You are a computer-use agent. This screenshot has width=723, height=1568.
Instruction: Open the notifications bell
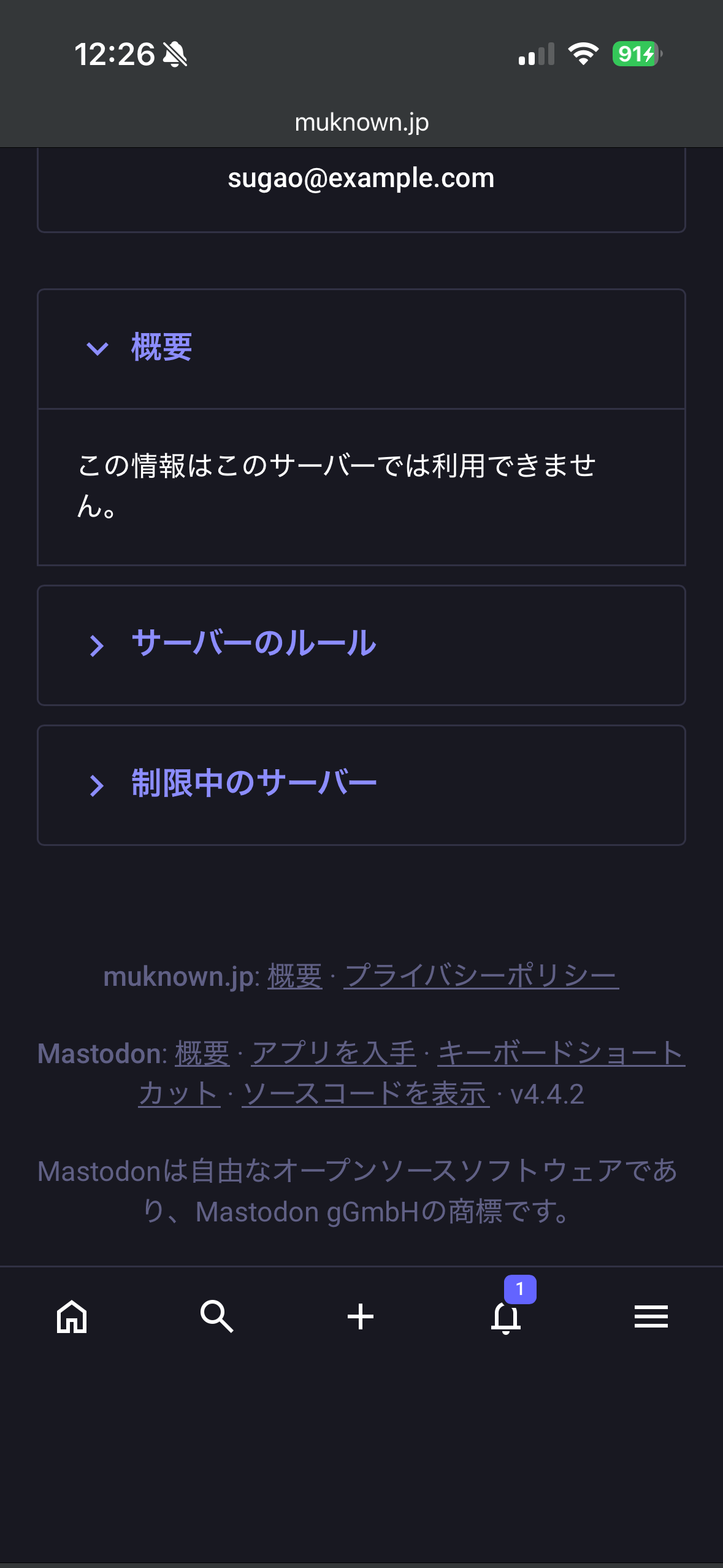[x=507, y=1316]
